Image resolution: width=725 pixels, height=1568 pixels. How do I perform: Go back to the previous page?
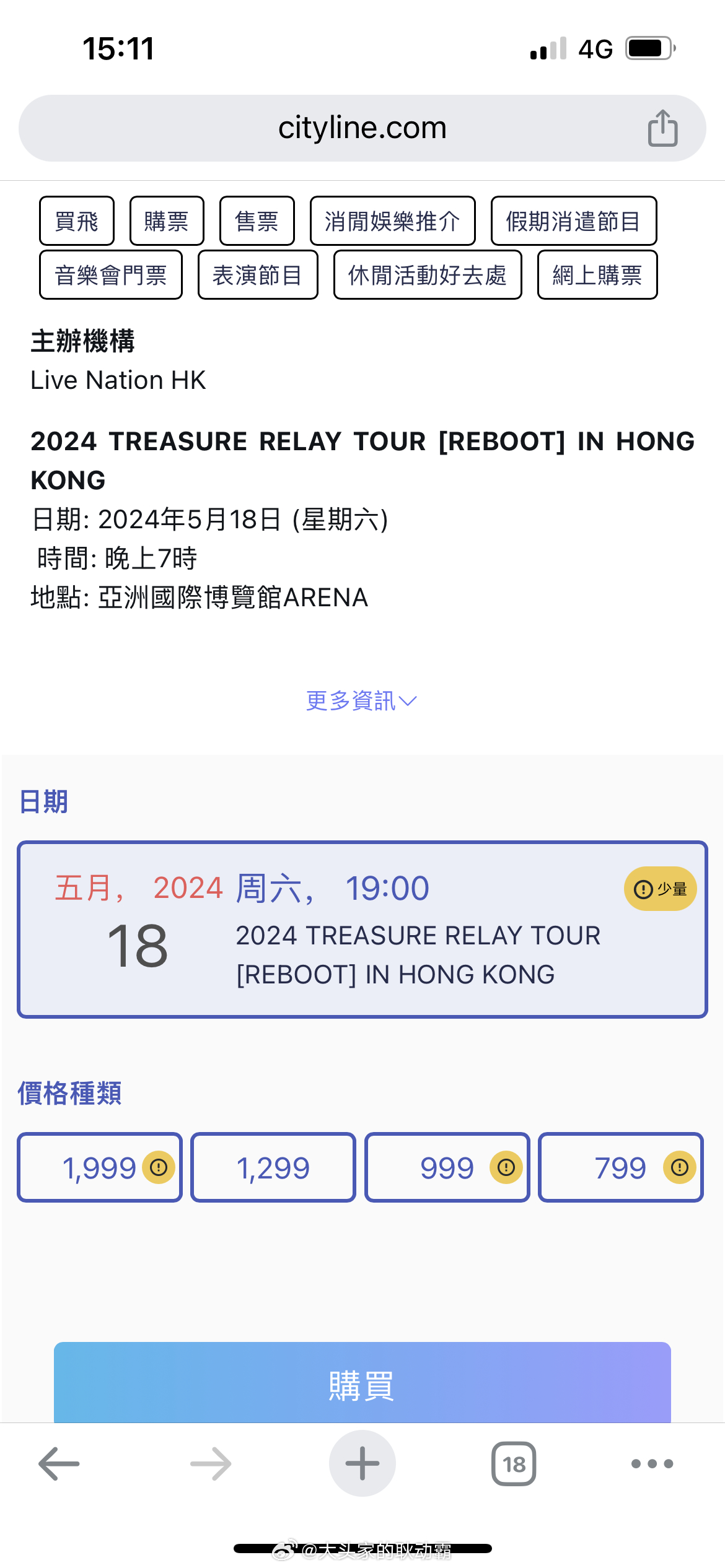point(59,1464)
